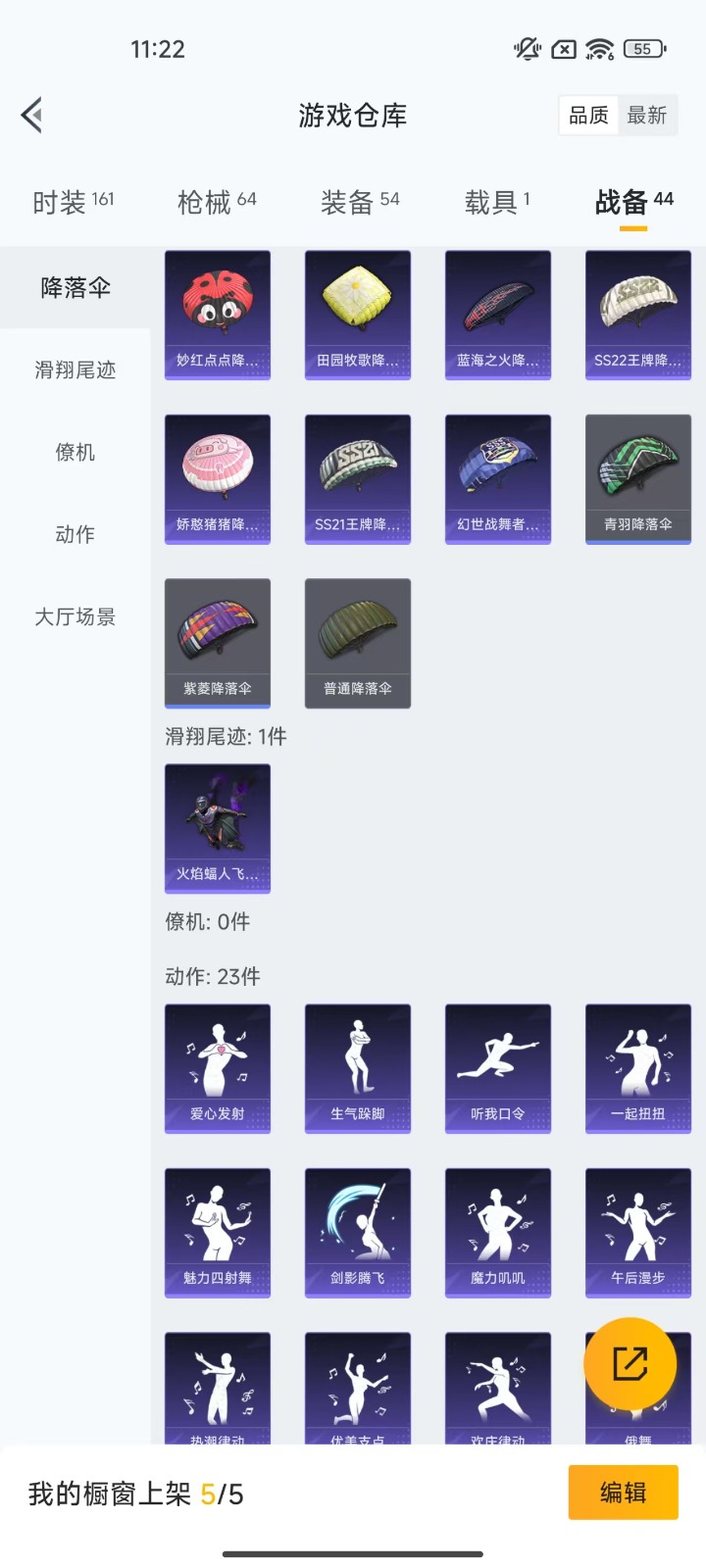
Task: Open the 青羽降落伞 parachute item
Action: pos(638,479)
